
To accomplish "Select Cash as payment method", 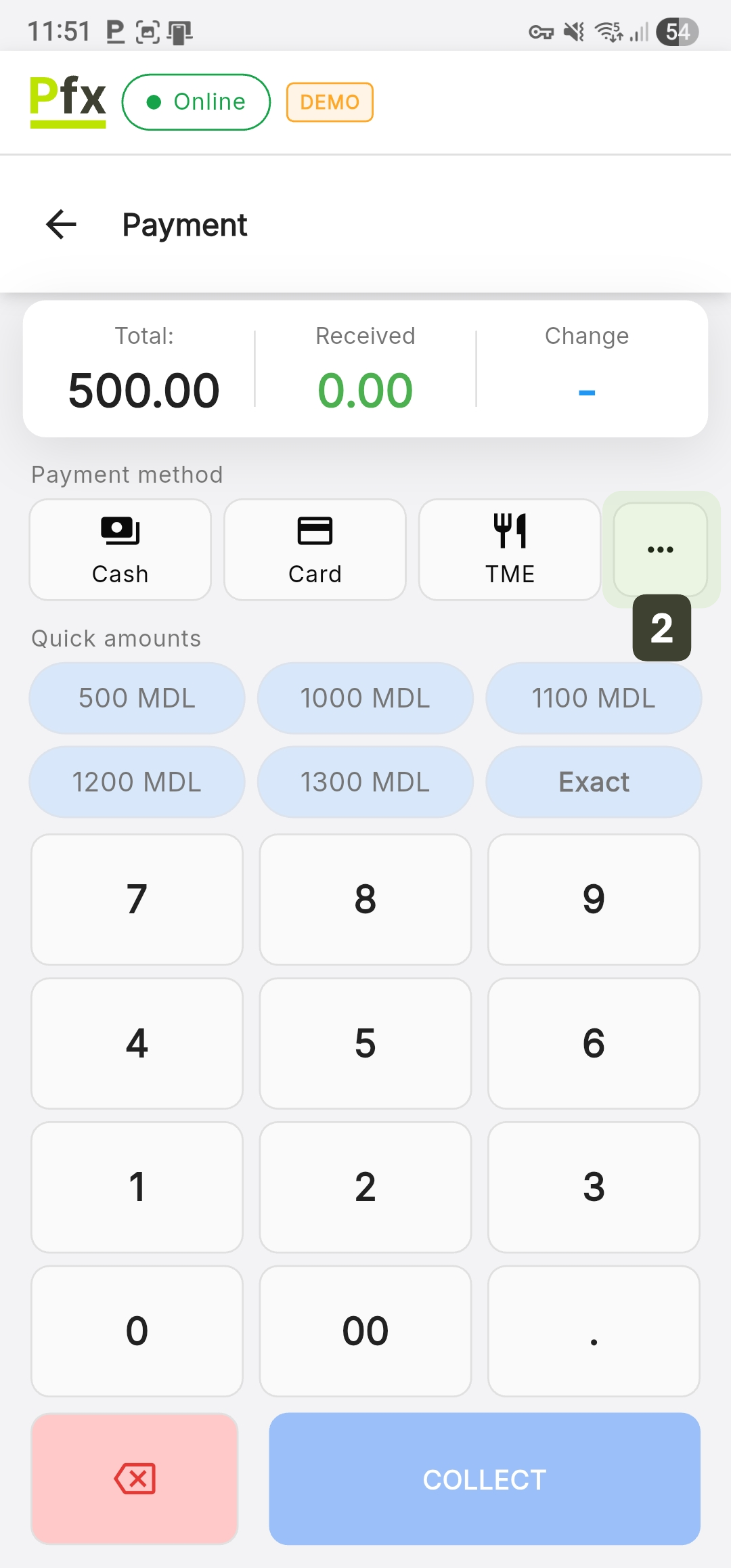I will (x=120, y=550).
